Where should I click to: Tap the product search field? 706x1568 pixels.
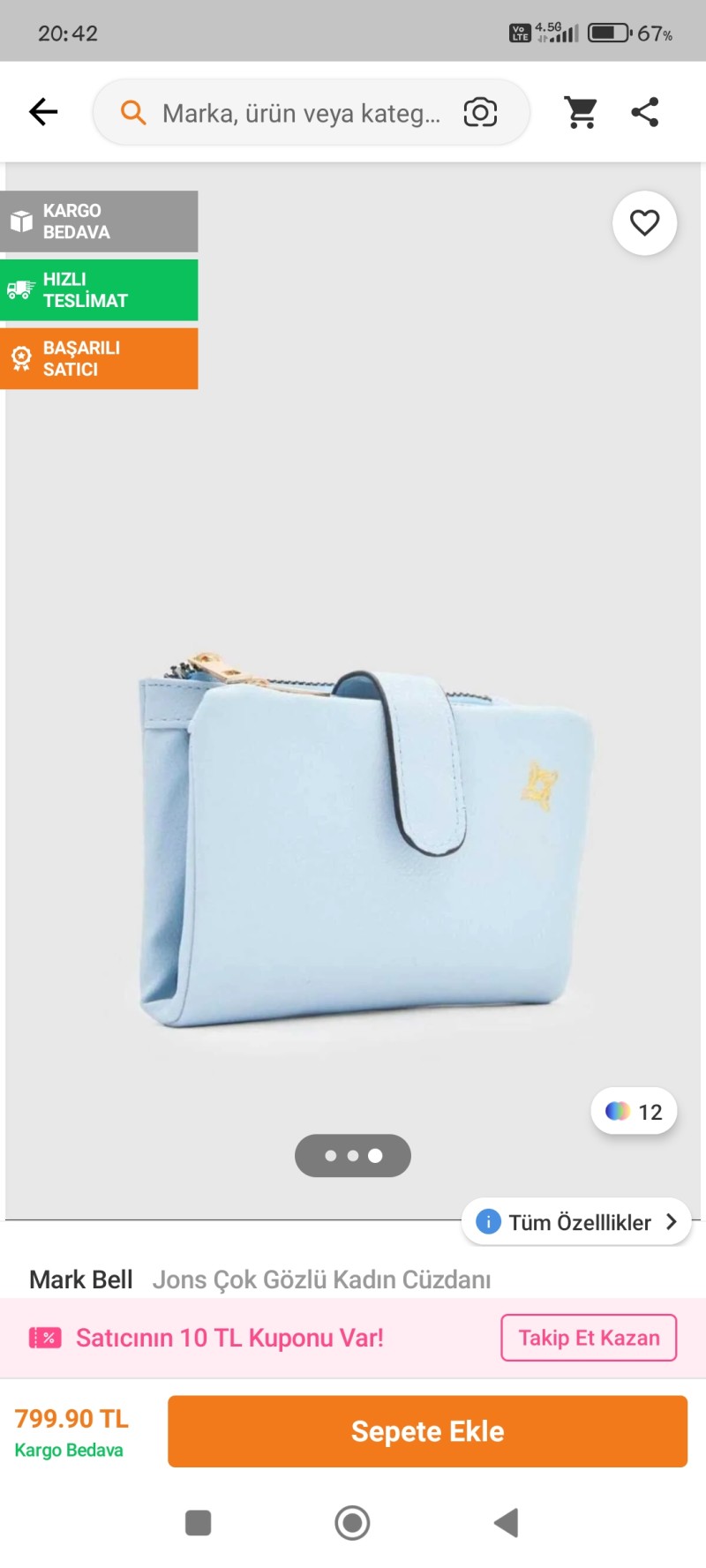point(300,113)
